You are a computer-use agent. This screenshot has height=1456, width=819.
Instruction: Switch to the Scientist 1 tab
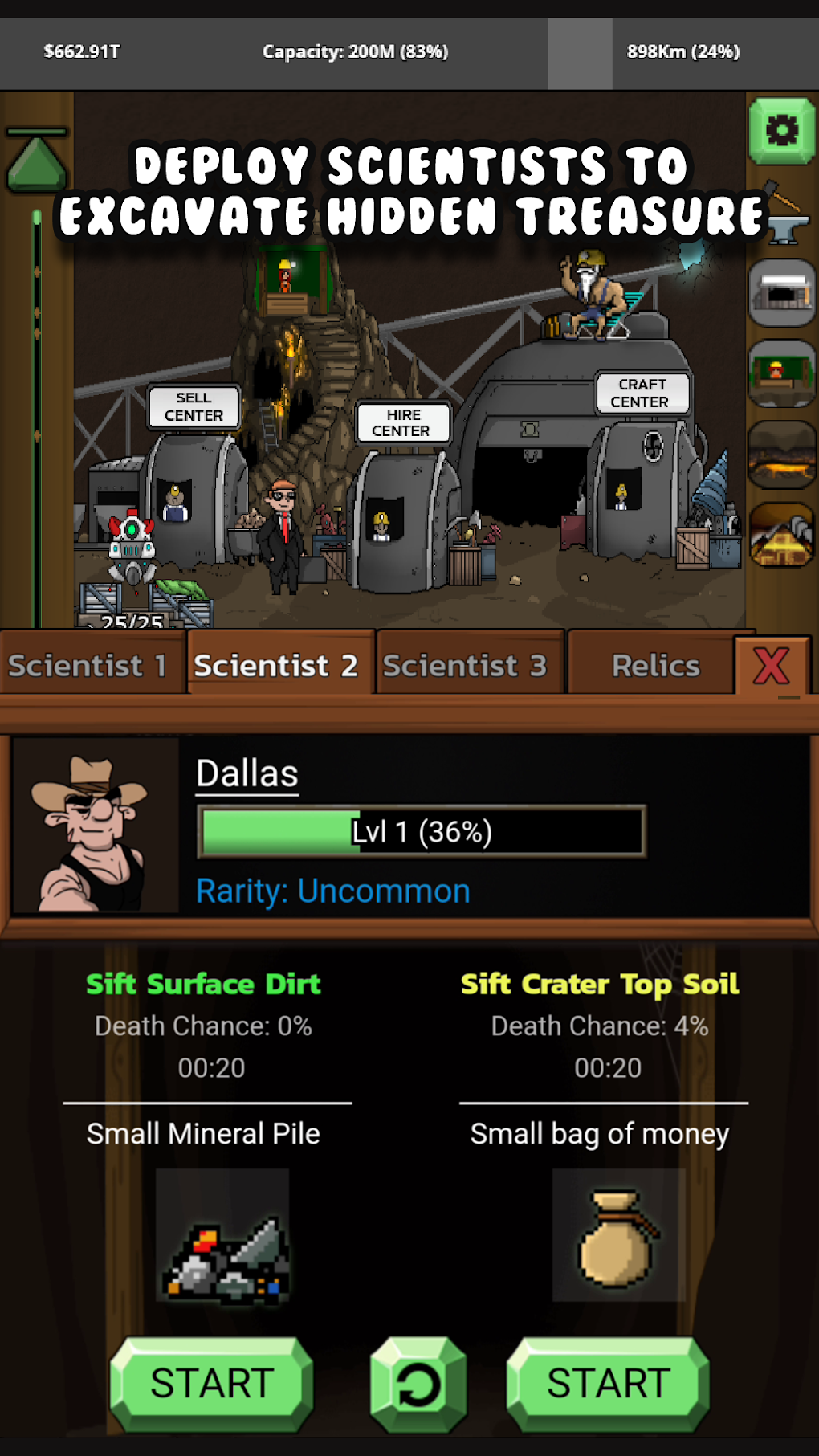88,665
